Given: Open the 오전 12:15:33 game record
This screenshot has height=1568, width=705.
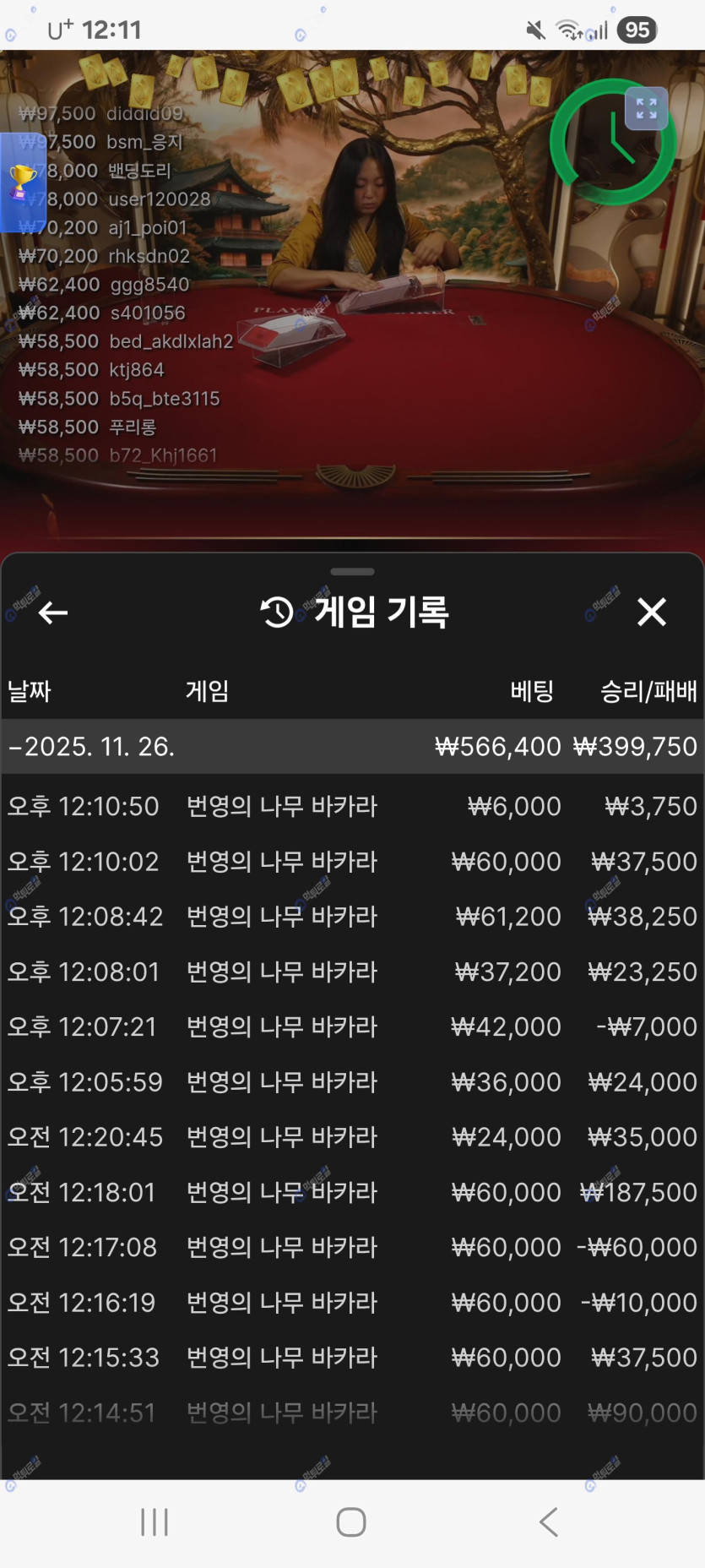Looking at the screenshot, I should click(351, 1357).
